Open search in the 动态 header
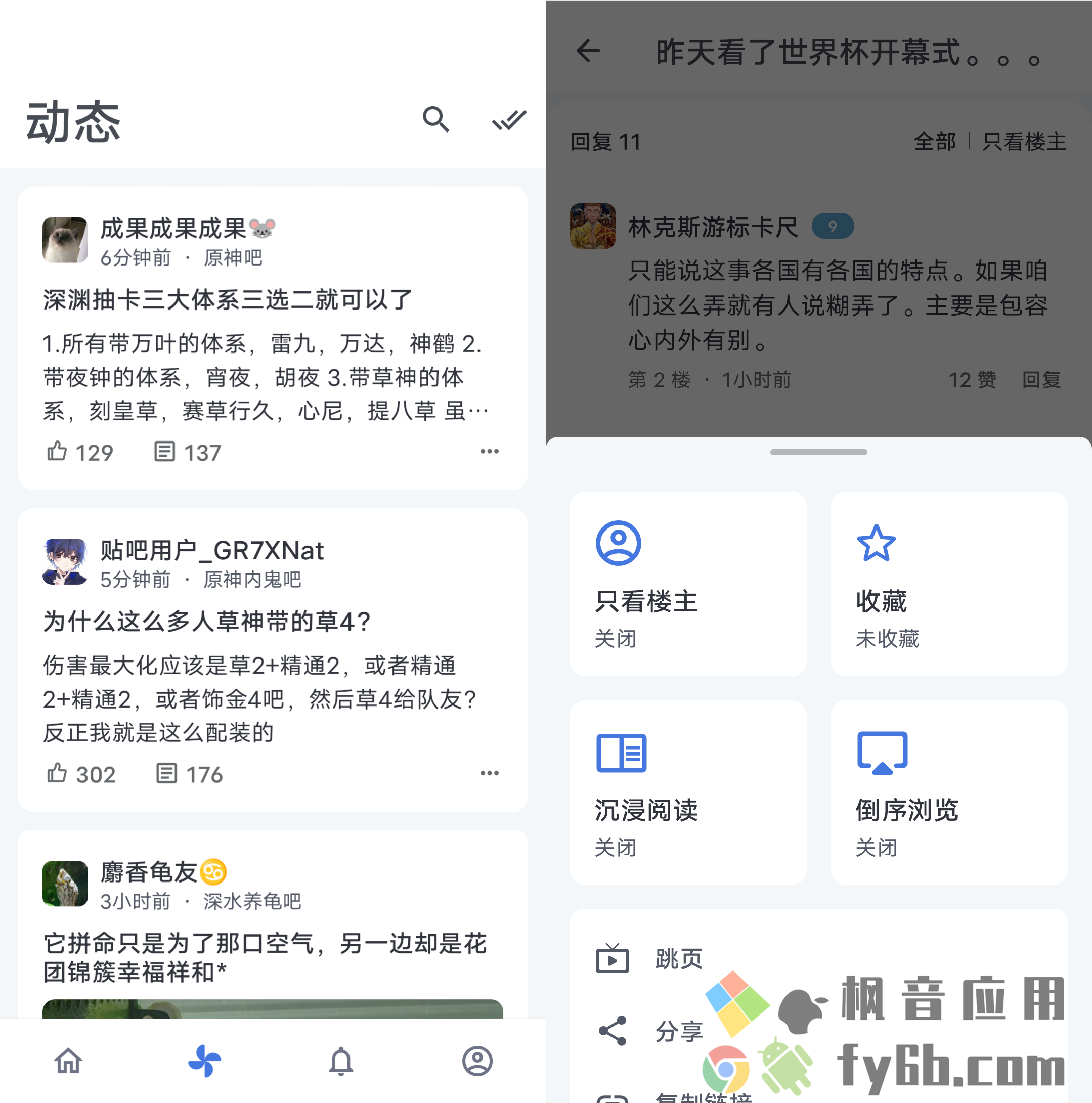The height and width of the screenshot is (1103, 1092). pyautogui.click(x=435, y=119)
